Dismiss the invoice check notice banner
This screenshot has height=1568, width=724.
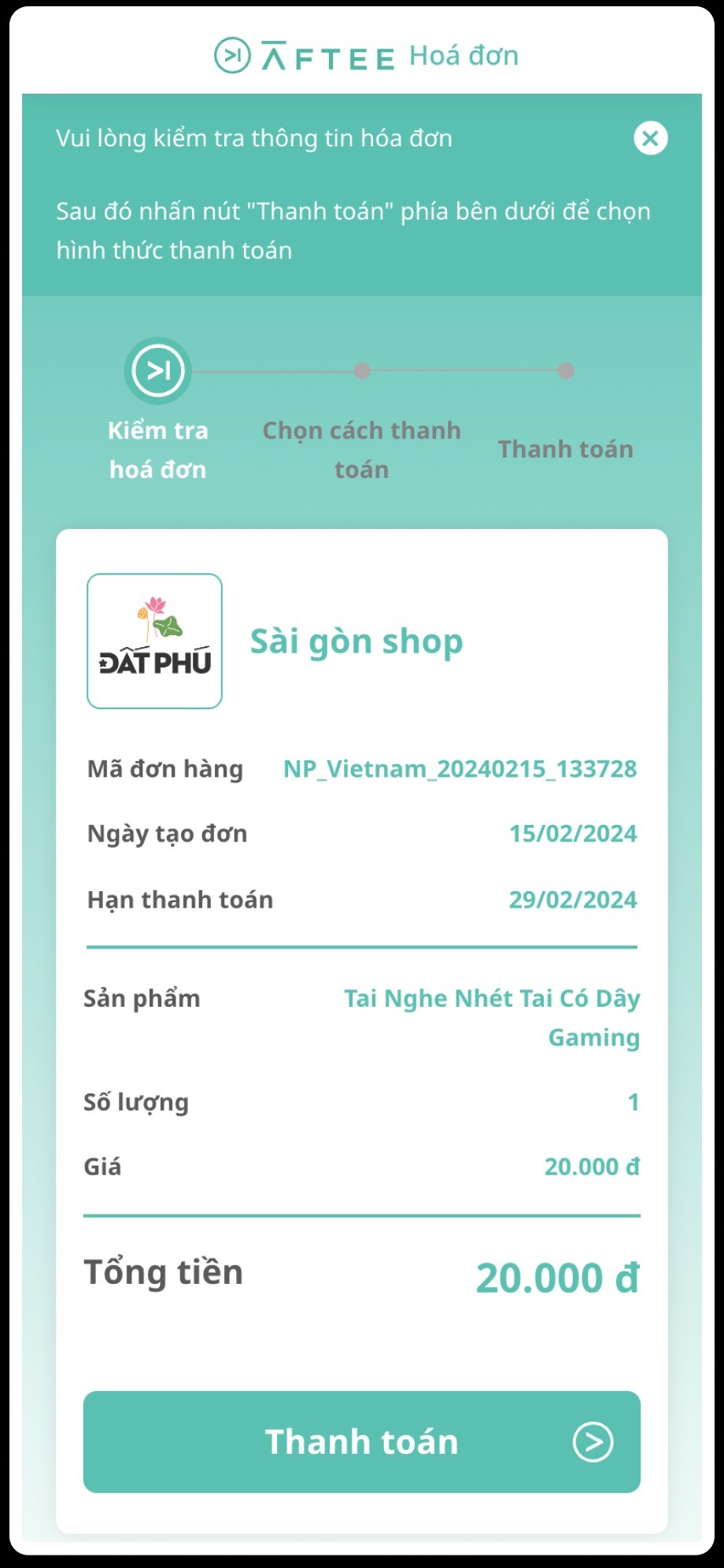(x=650, y=139)
